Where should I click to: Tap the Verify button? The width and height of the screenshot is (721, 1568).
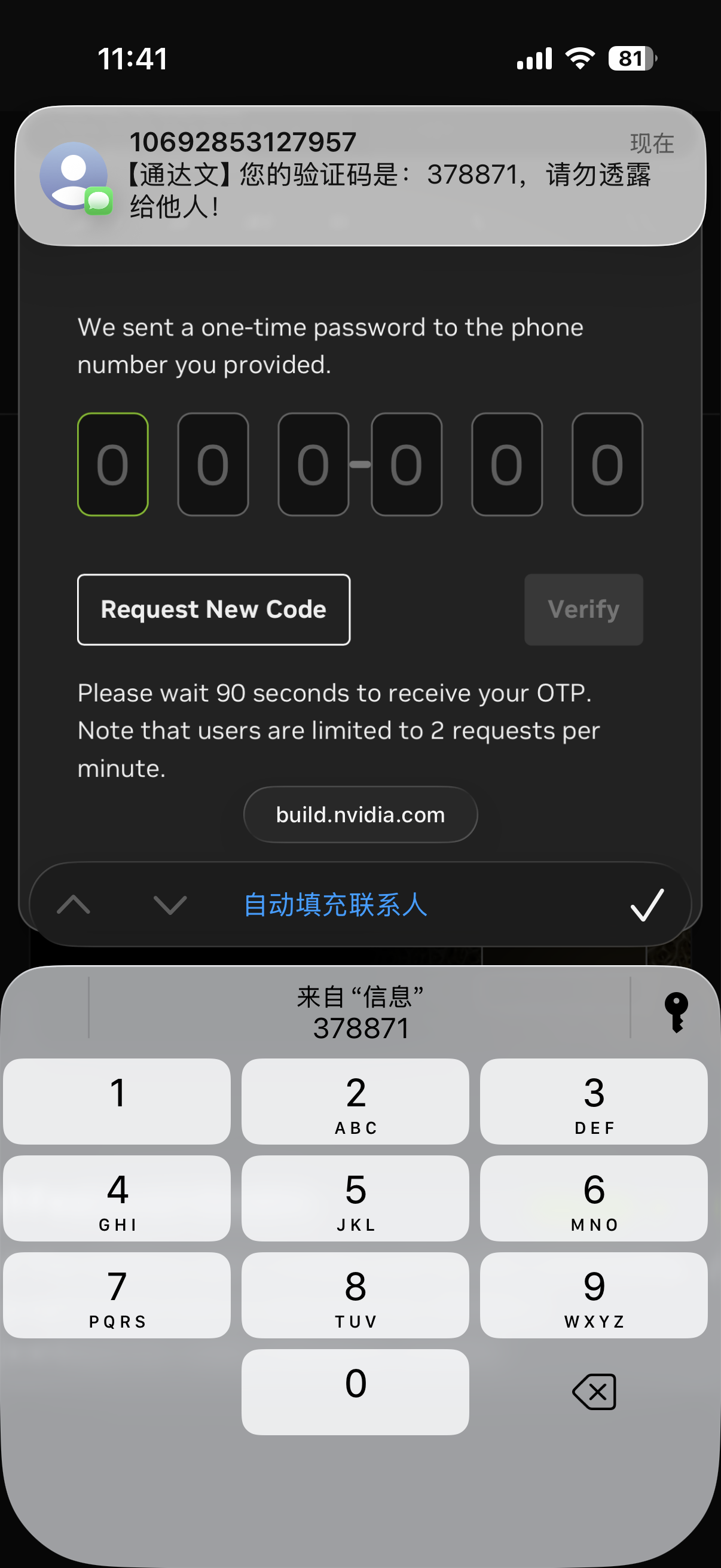(583, 609)
